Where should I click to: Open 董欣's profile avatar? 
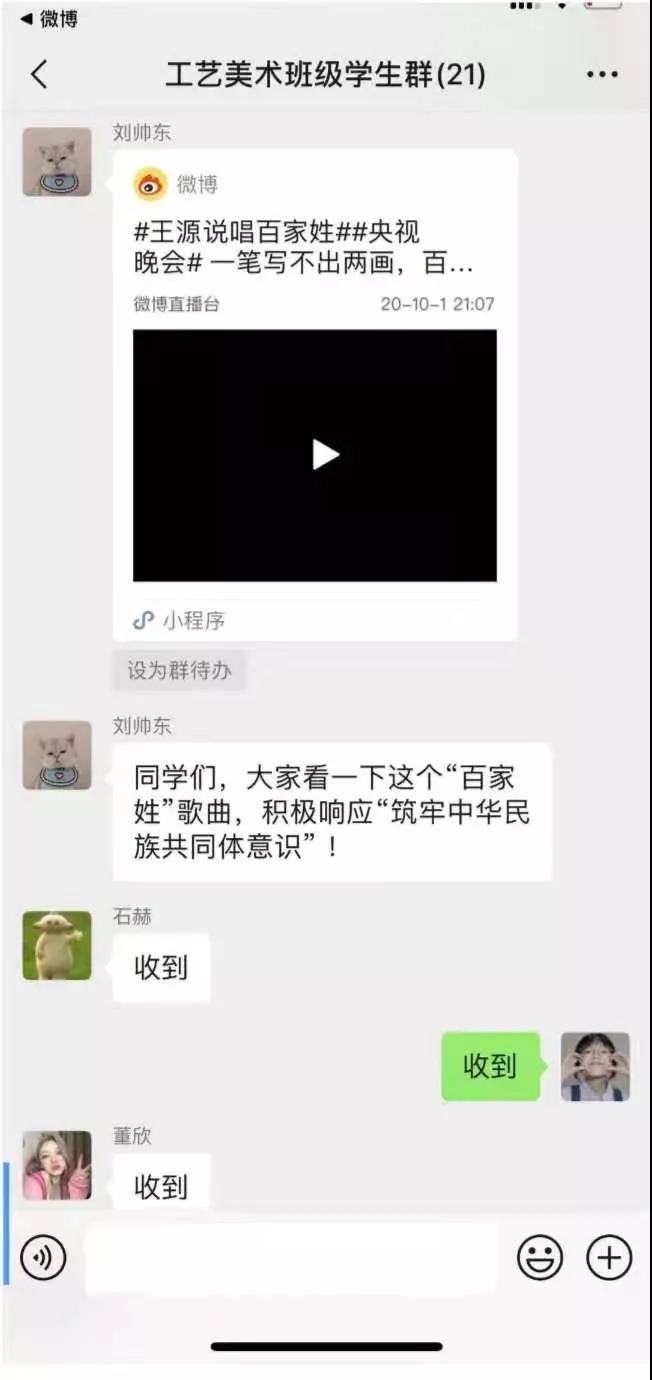(x=57, y=1165)
